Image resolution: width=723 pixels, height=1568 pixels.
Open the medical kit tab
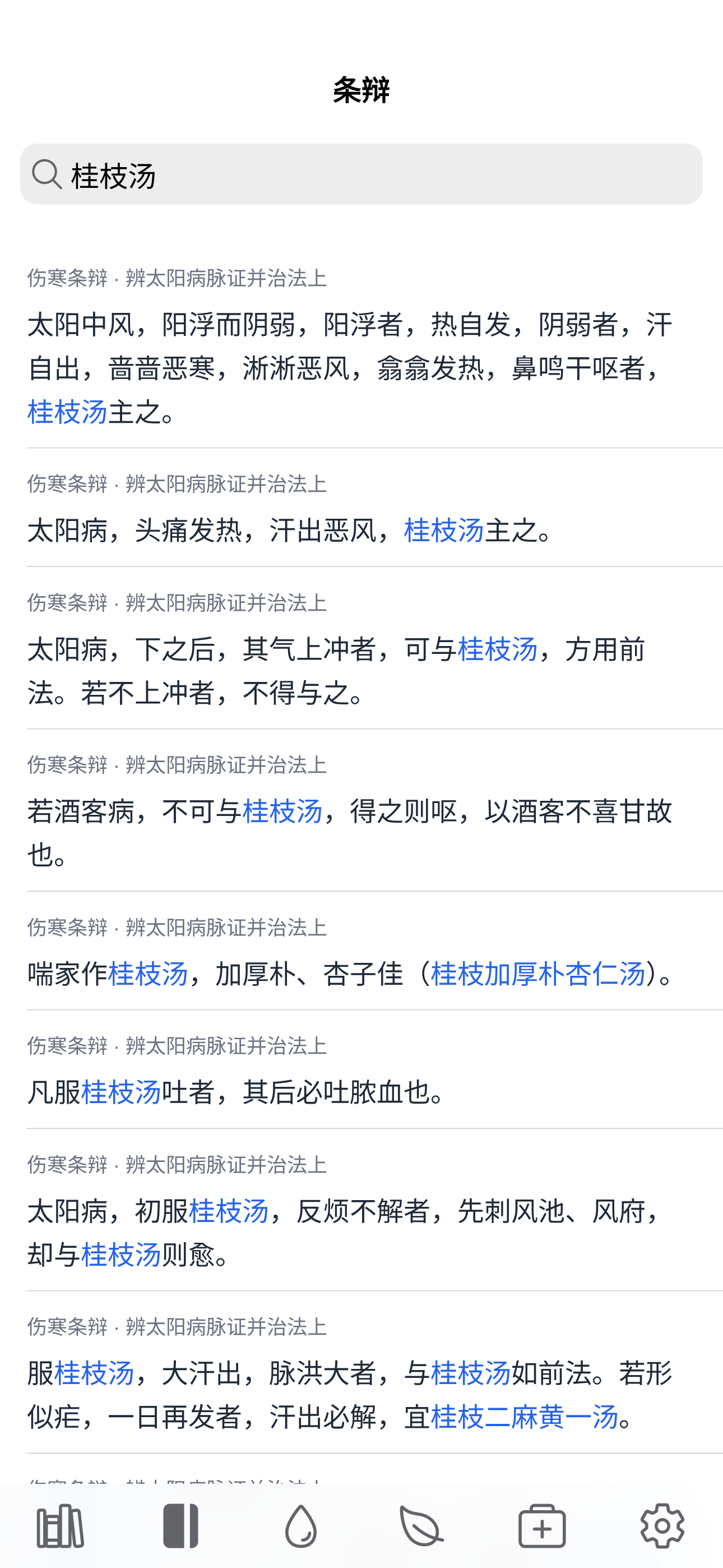click(x=541, y=1525)
